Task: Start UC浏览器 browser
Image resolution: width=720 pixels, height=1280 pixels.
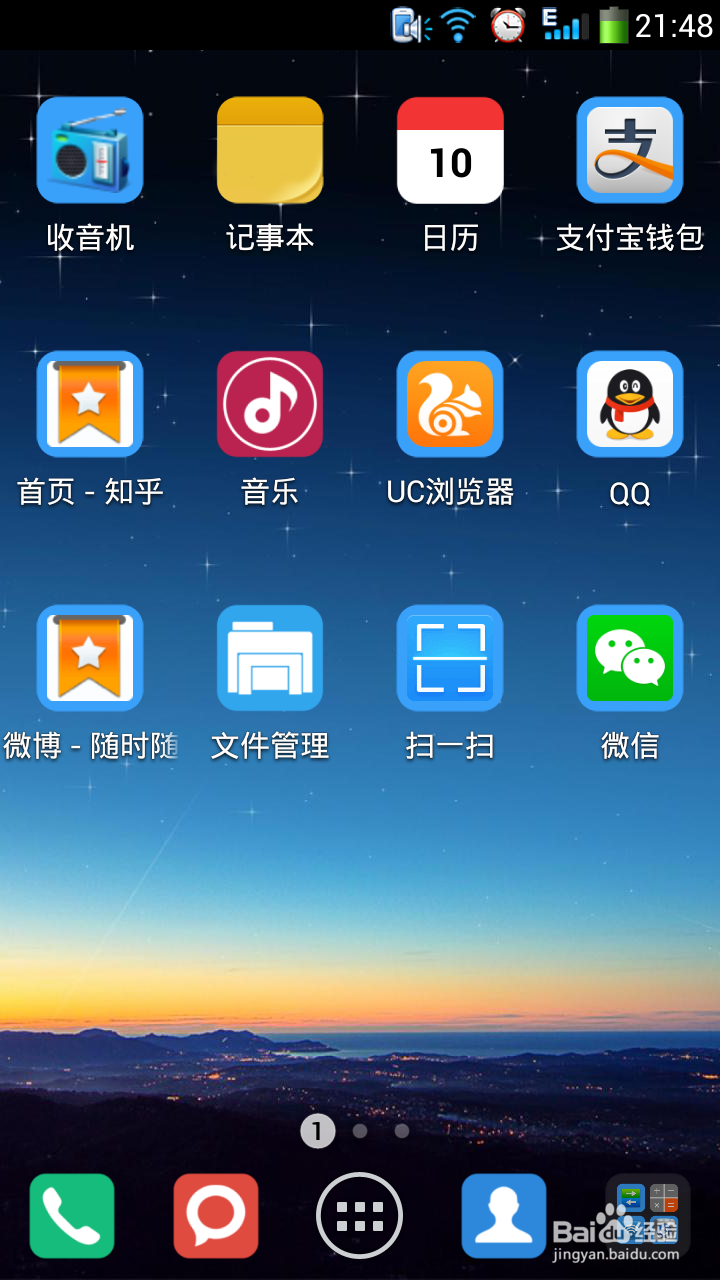Action: (450, 404)
